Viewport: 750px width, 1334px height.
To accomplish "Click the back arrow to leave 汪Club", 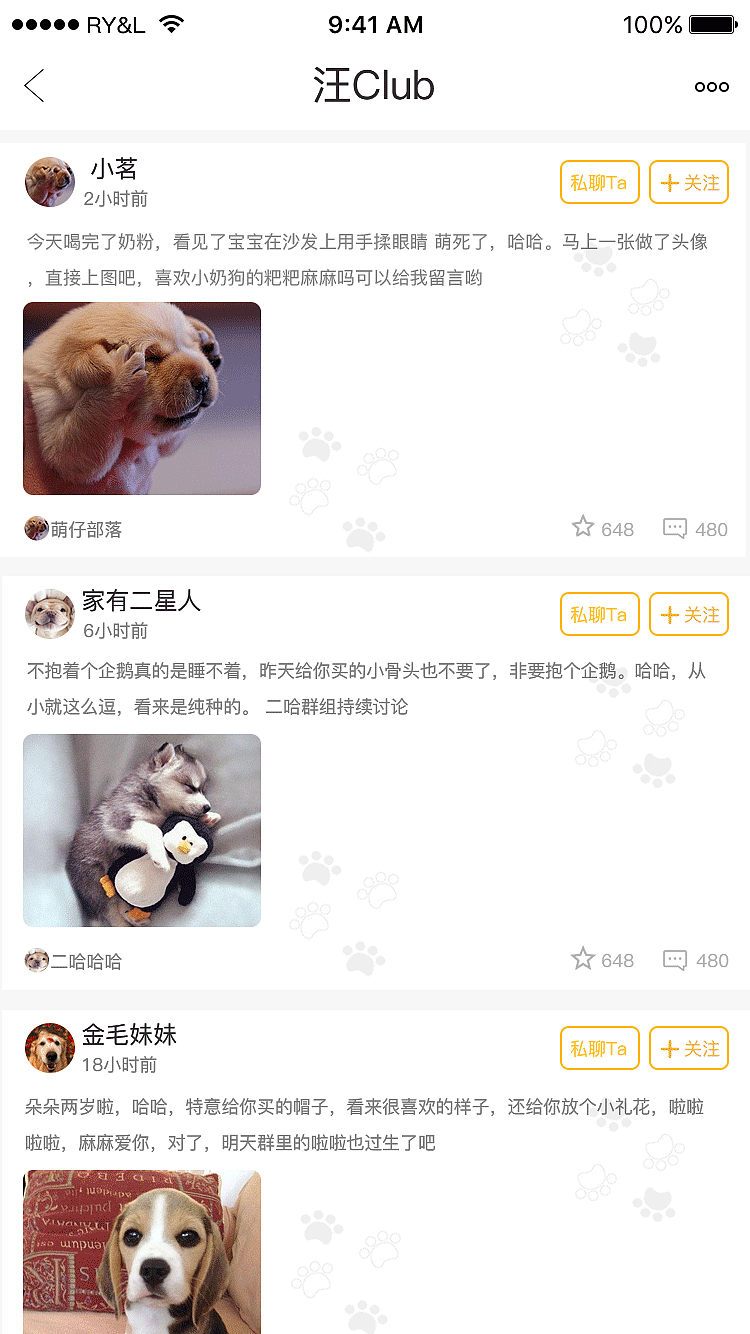I will click(33, 86).
